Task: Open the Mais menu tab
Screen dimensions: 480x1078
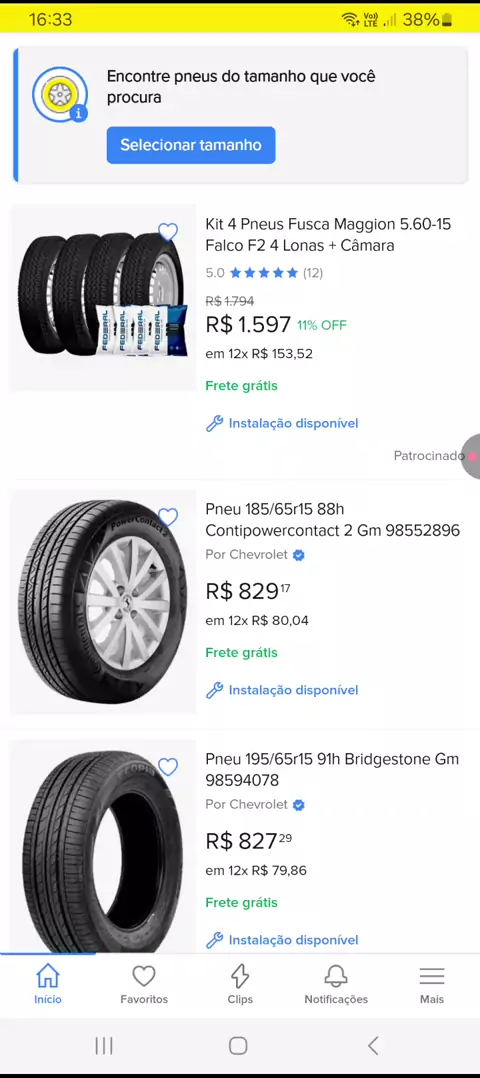Action: coord(432,984)
